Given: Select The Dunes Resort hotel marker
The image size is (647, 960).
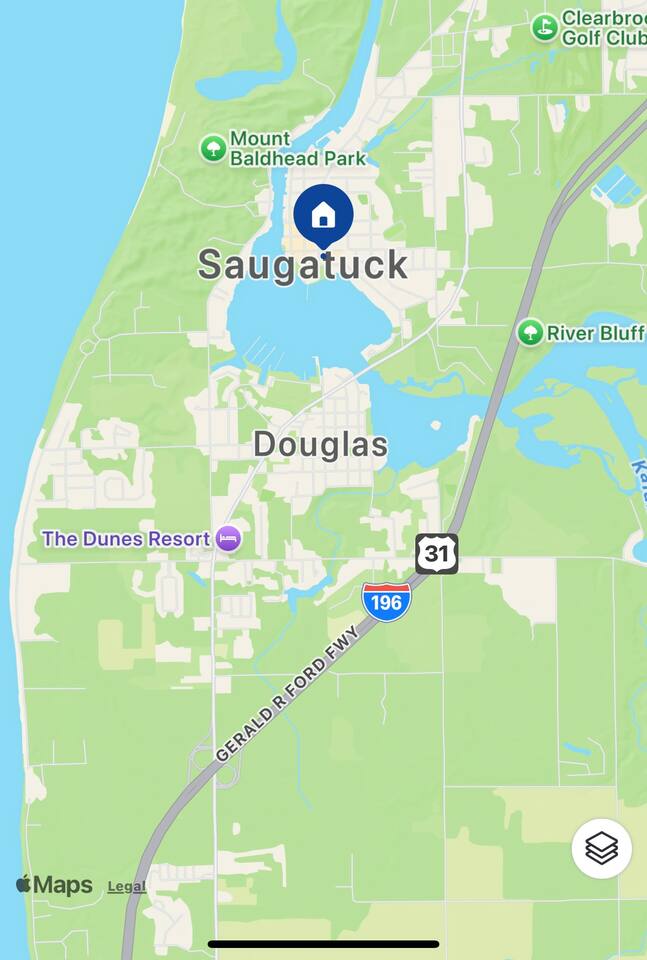Looking at the screenshot, I should tap(229, 539).
